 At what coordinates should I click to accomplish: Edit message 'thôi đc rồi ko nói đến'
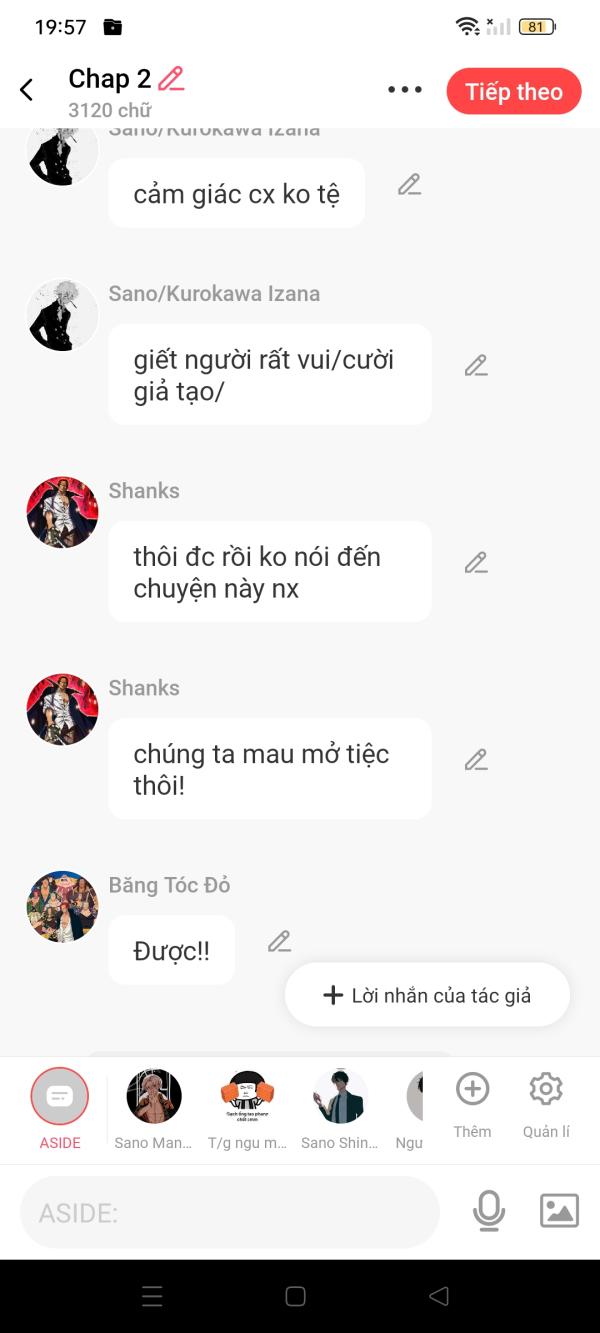(476, 563)
